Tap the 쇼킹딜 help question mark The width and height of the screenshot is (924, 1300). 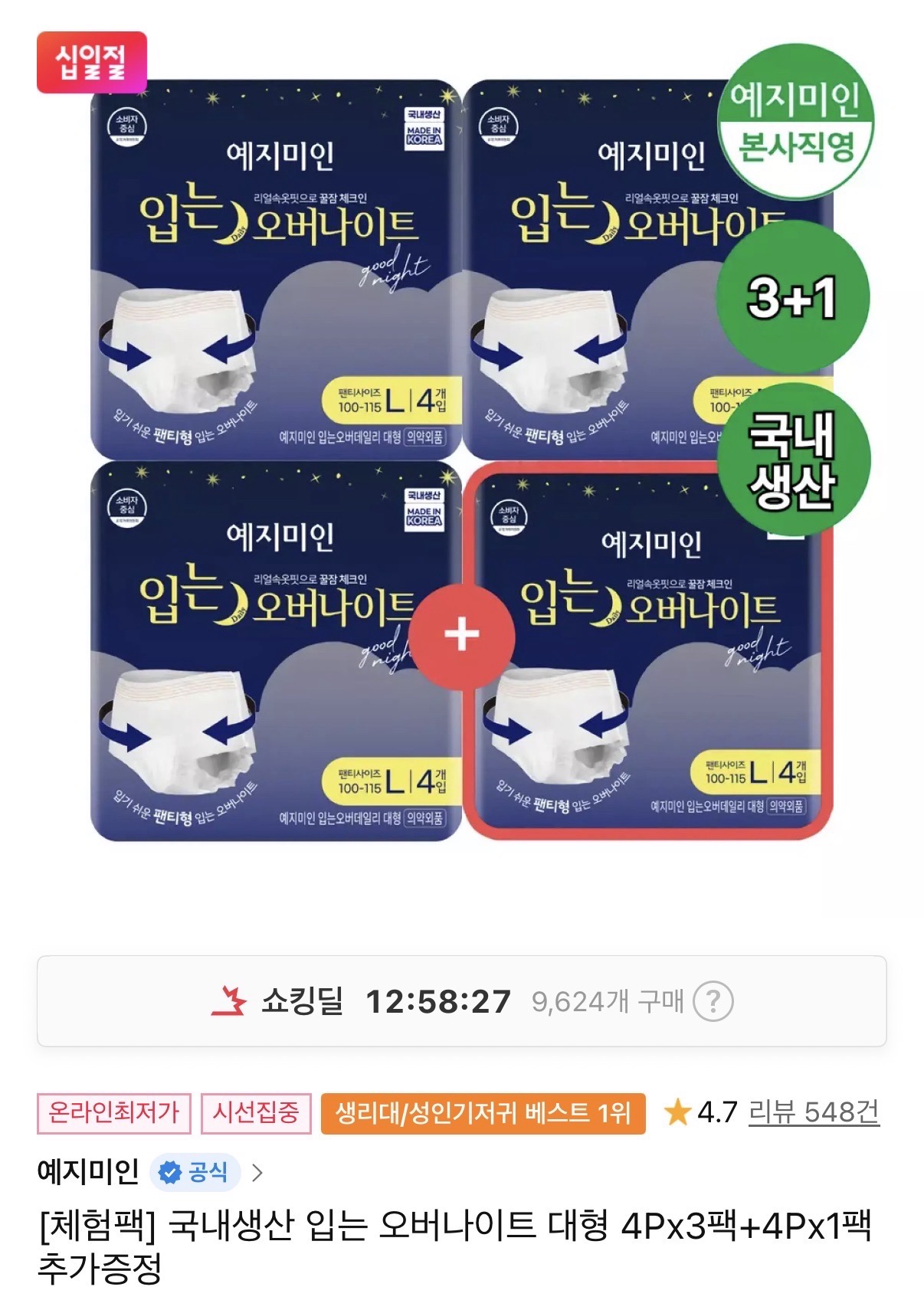coord(713,1001)
